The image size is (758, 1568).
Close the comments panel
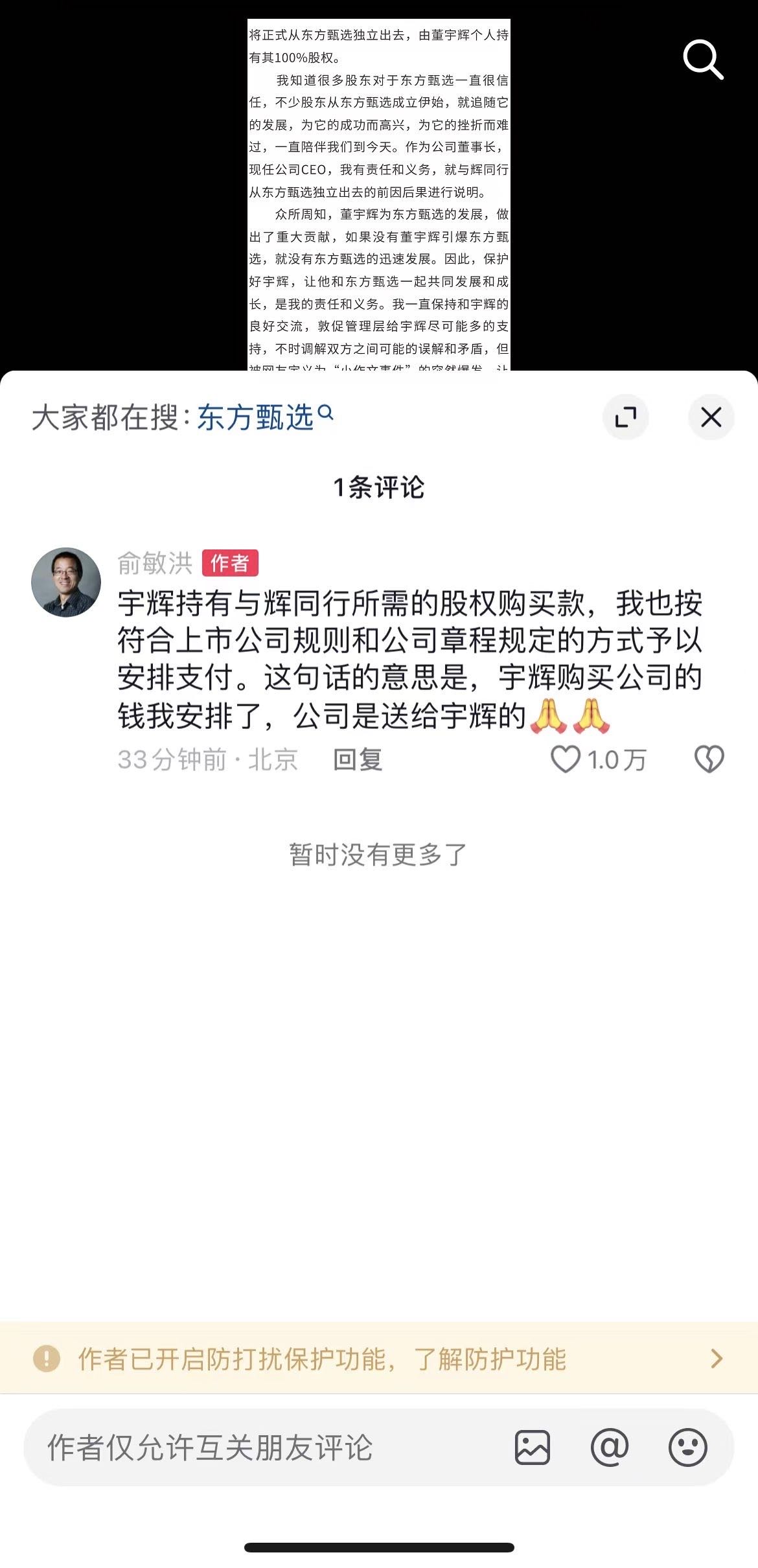point(711,417)
